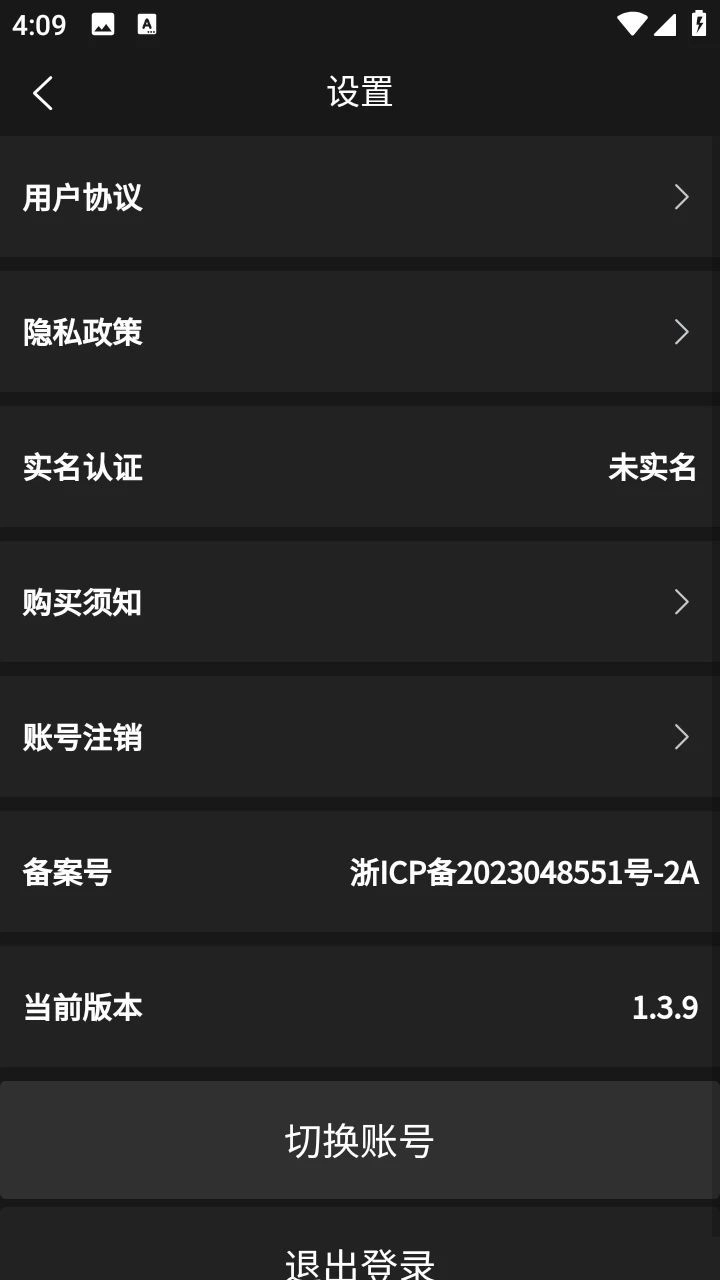Select the 账号注销 option
This screenshot has width=720, height=1280.
360,737
